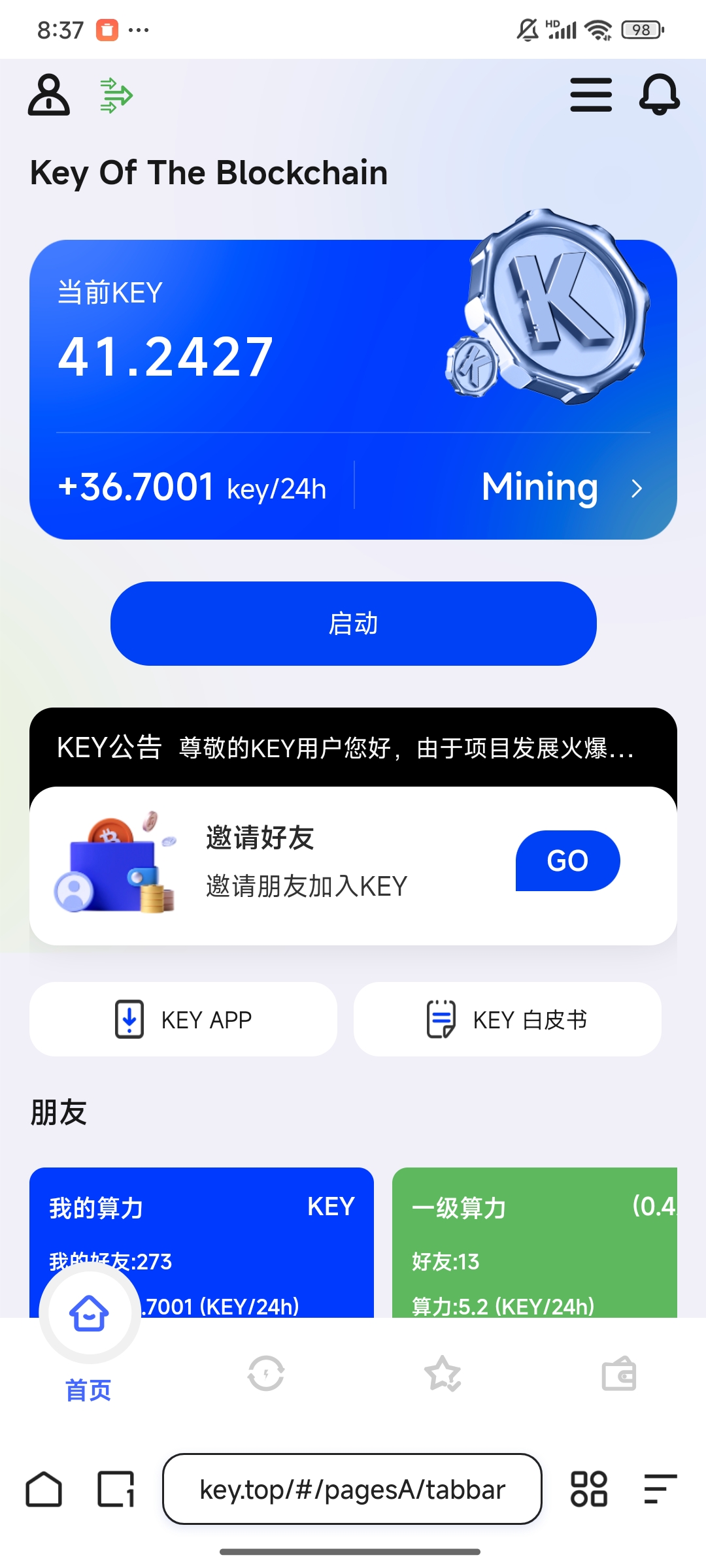
Task: Tap the browser home icon
Action: tap(44, 1490)
